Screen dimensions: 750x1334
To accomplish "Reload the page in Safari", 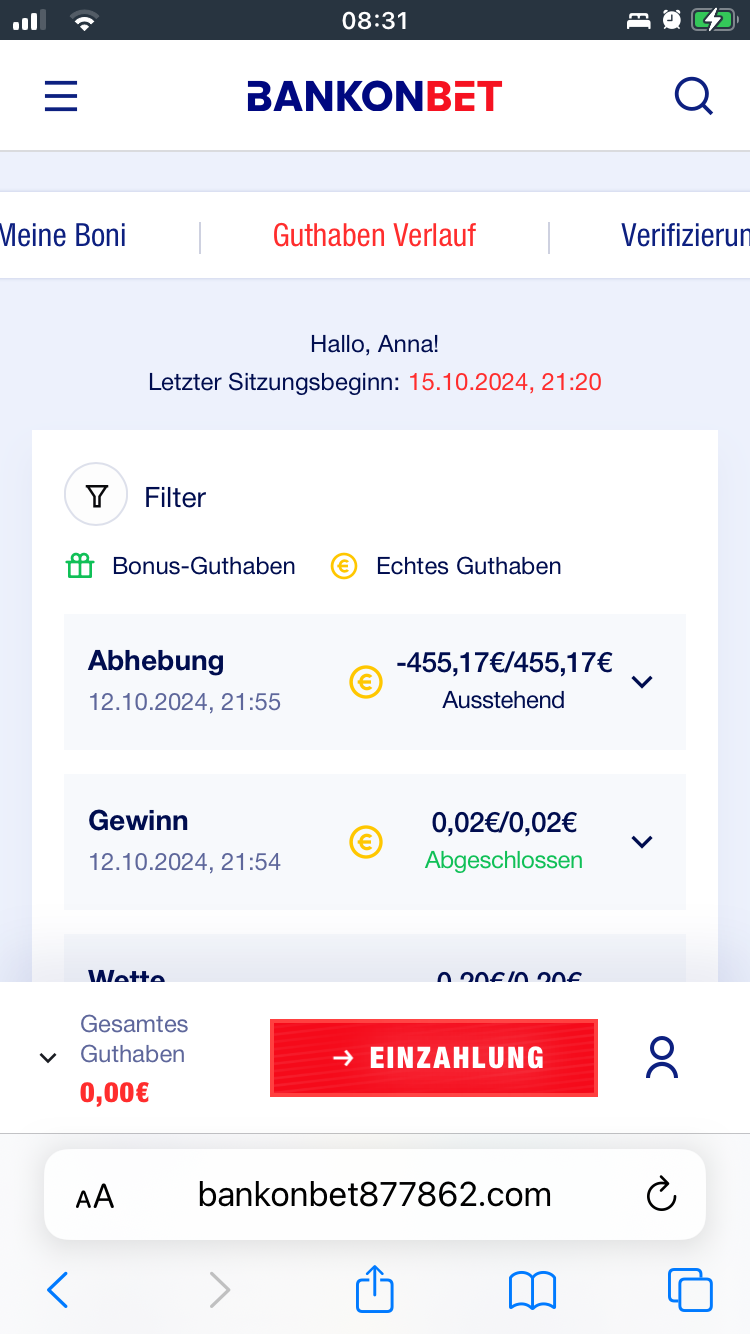I will point(661,1194).
